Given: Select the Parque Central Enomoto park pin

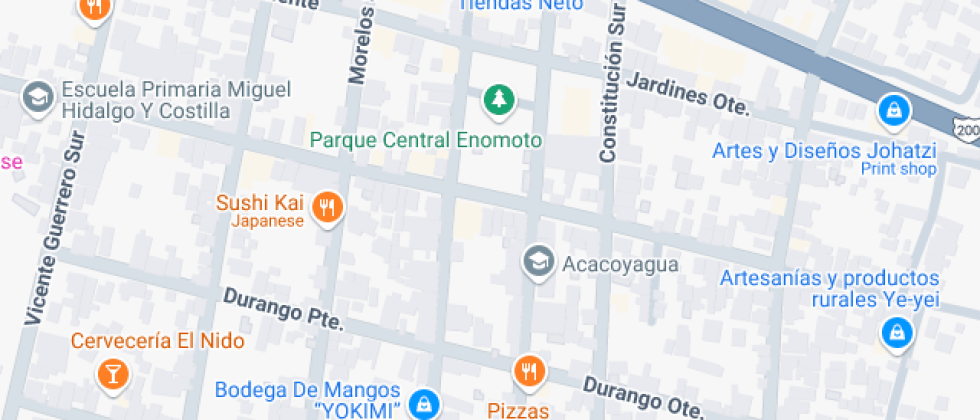Looking at the screenshot, I should [497, 99].
